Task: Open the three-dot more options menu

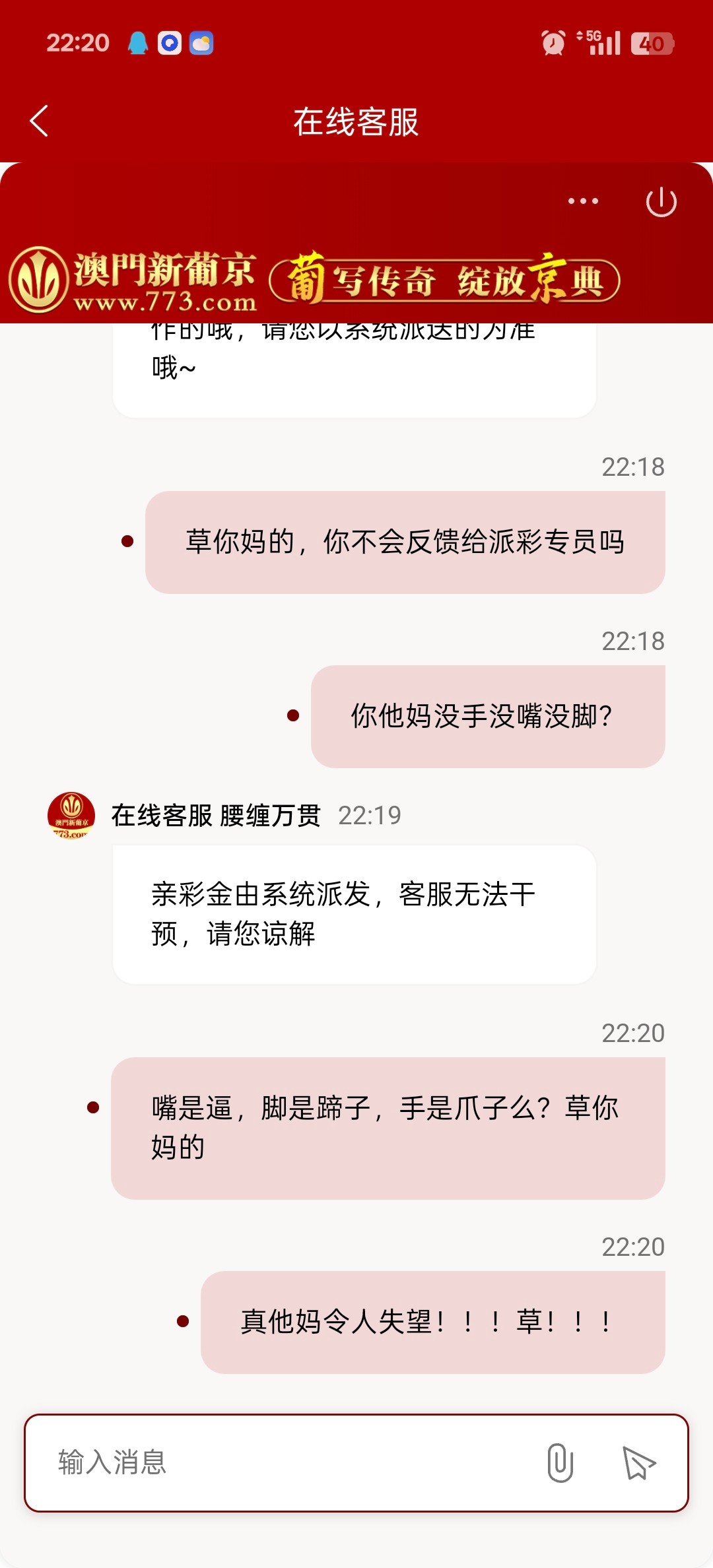Action: coord(583,201)
